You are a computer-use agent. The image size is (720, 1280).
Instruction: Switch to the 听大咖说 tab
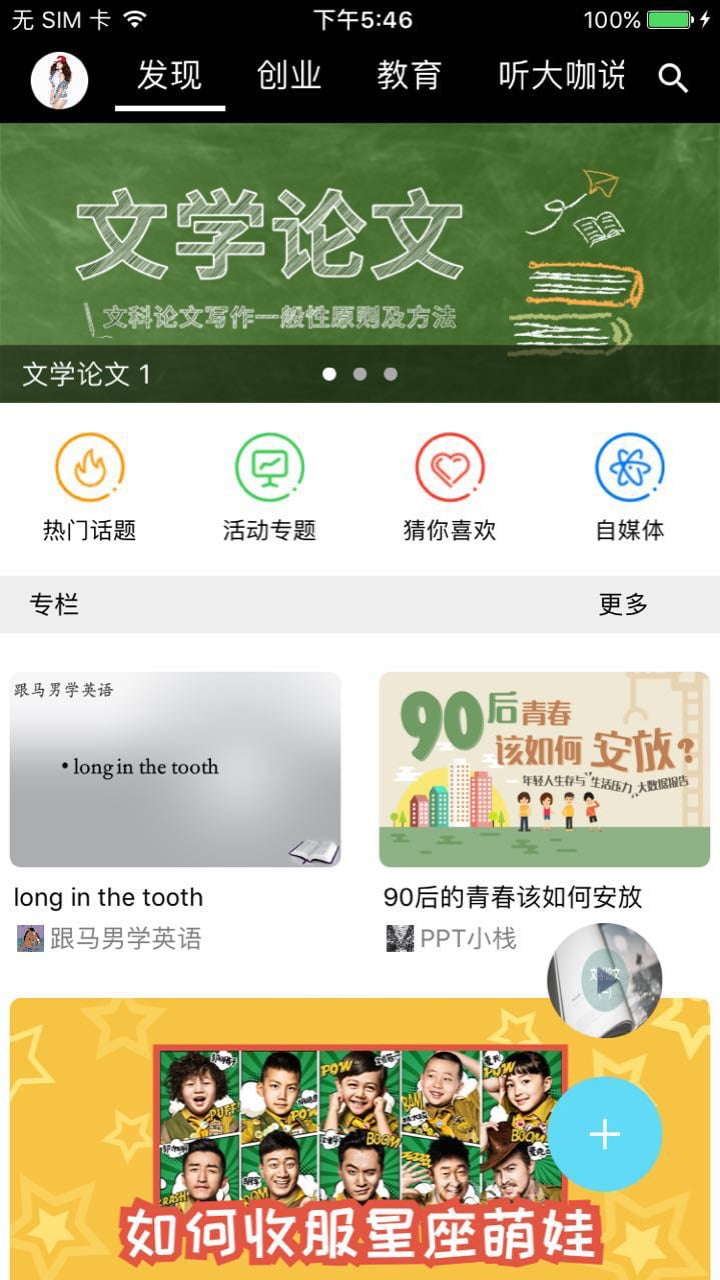tap(562, 76)
